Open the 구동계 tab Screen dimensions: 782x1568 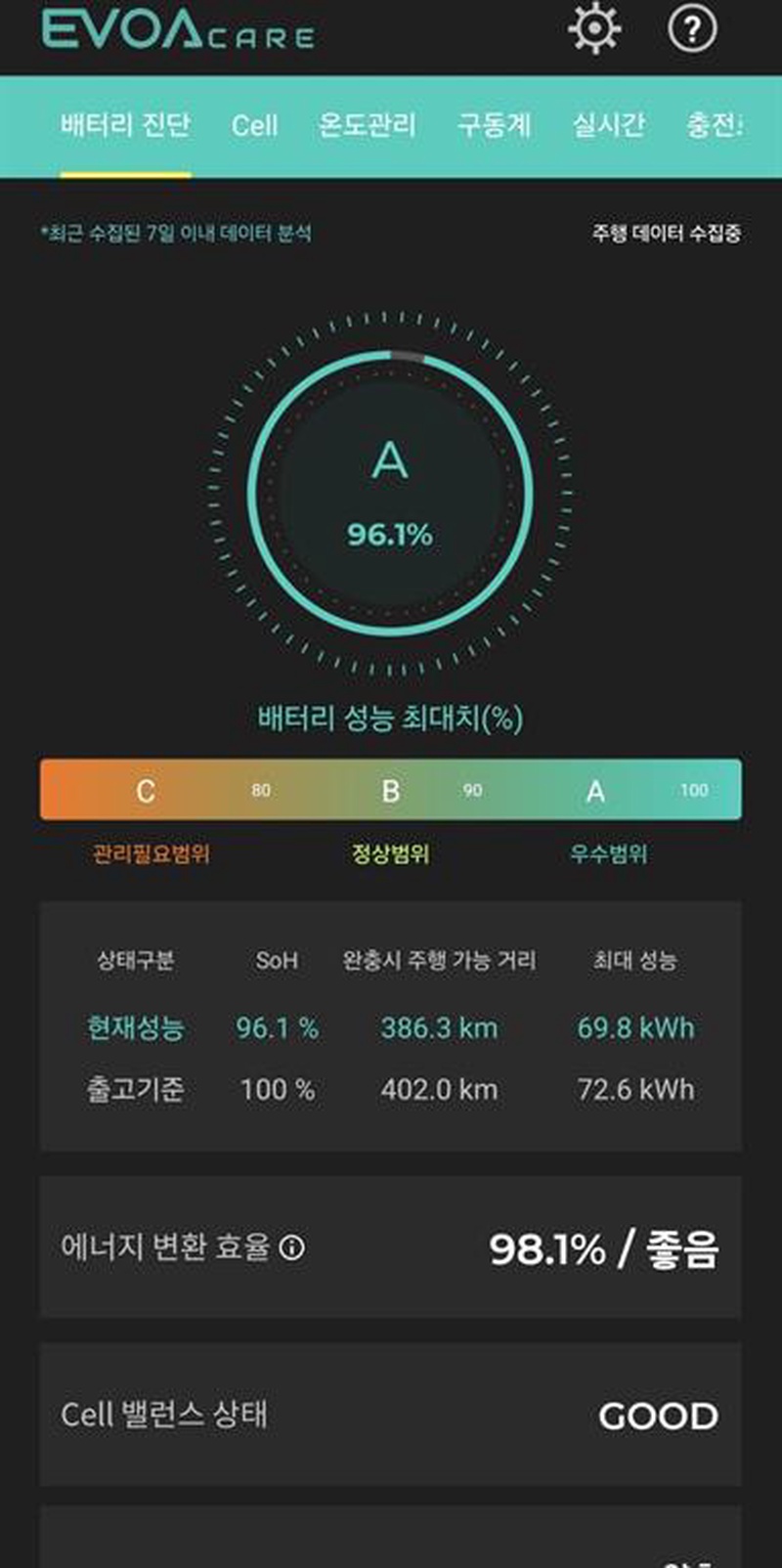pyautogui.click(x=494, y=125)
